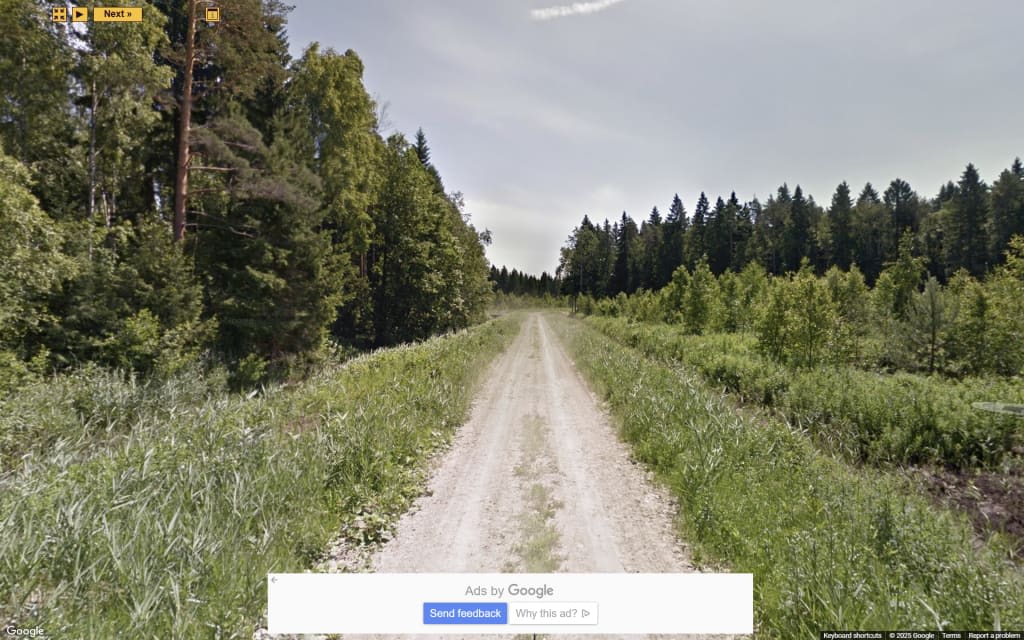Open 'Why this ad?' info
The width and height of the screenshot is (1024, 640).
click(x=553, y=613)
